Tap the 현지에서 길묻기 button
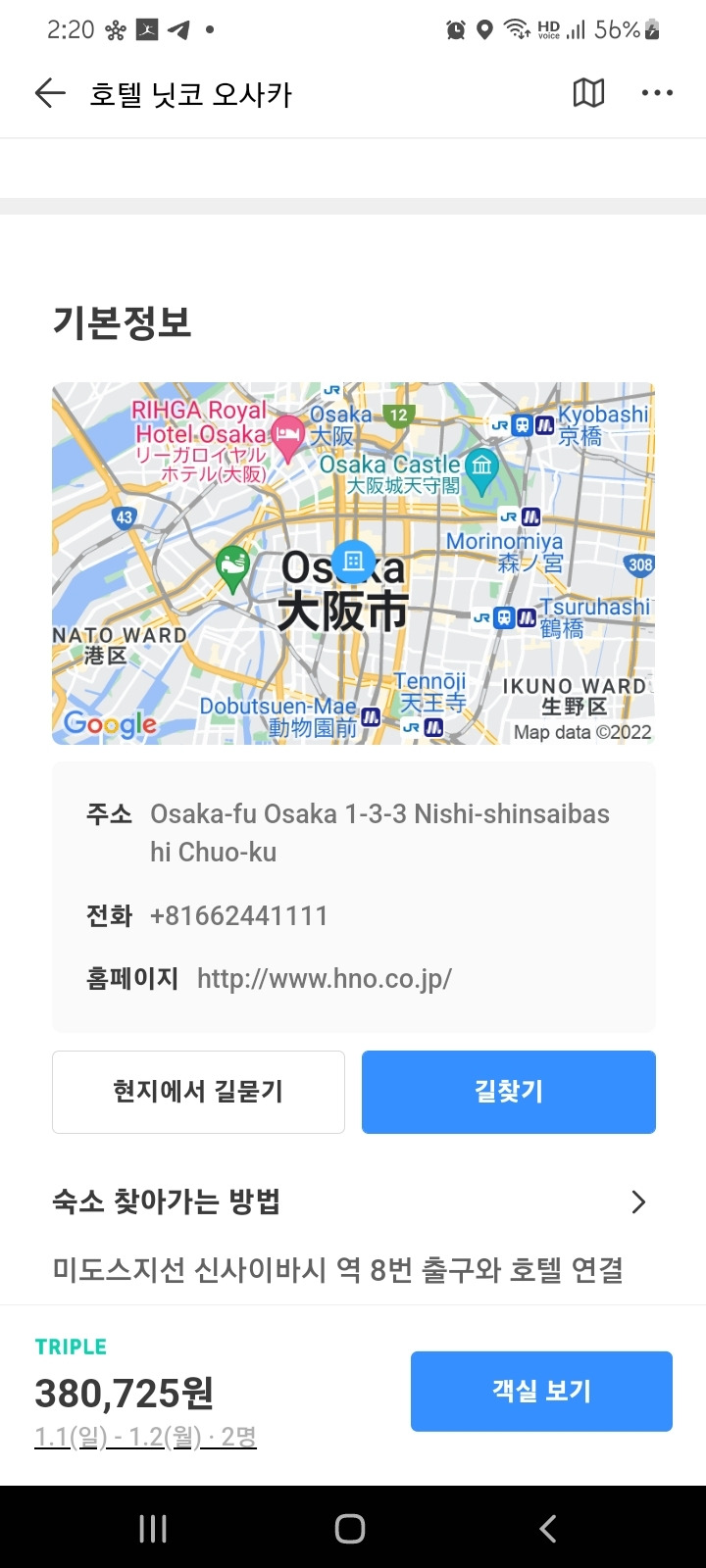706x1568 pixels. [198, 1092]
